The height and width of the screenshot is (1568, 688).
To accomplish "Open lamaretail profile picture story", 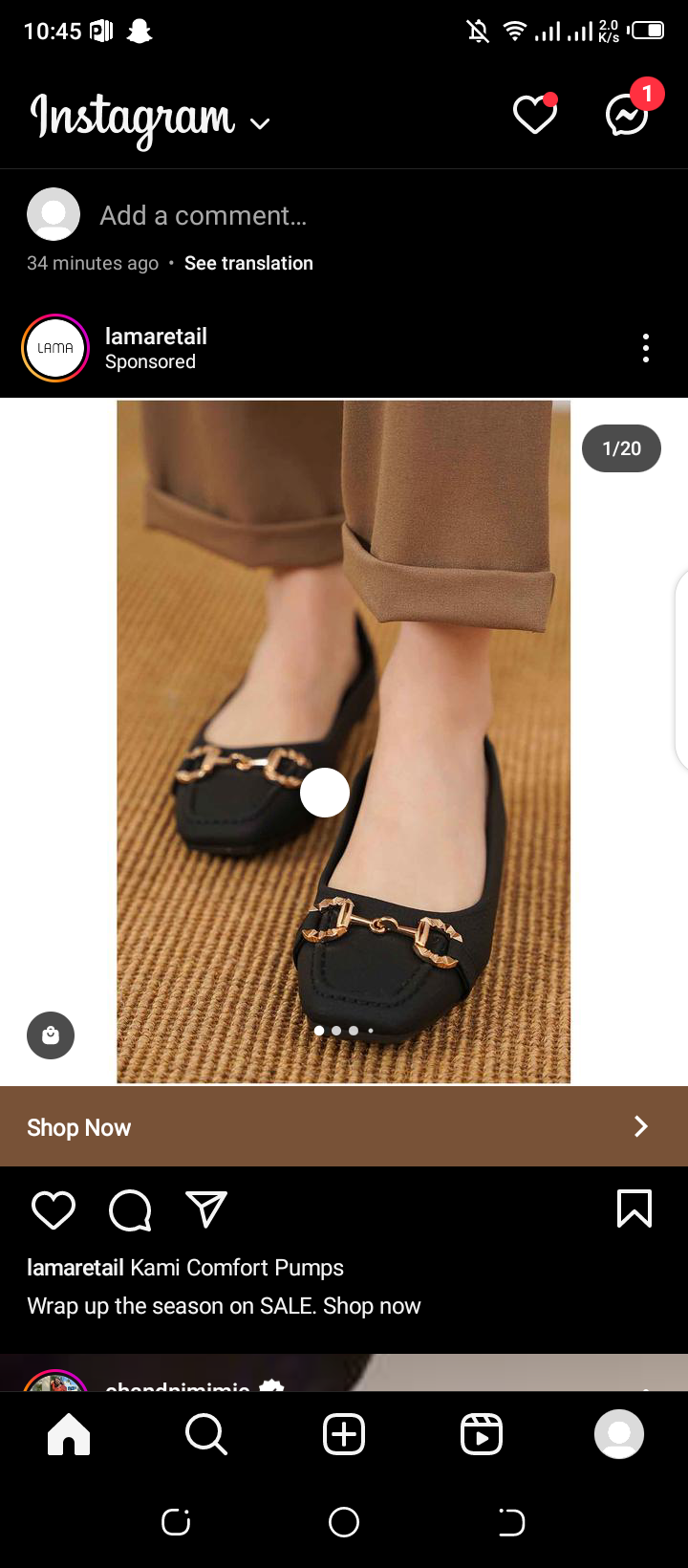I will click(55, 348).
